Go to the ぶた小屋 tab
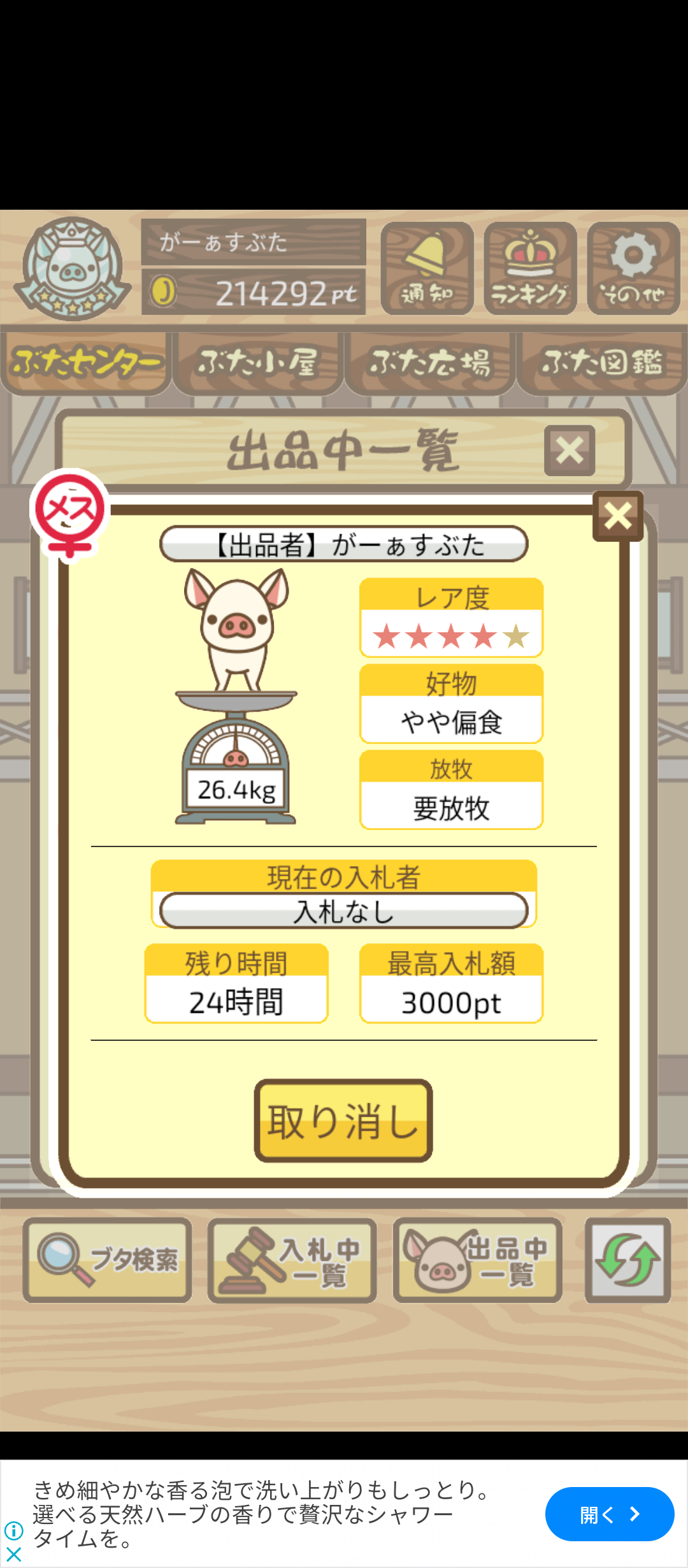The image size is (688, 1568). click(258, 363)
